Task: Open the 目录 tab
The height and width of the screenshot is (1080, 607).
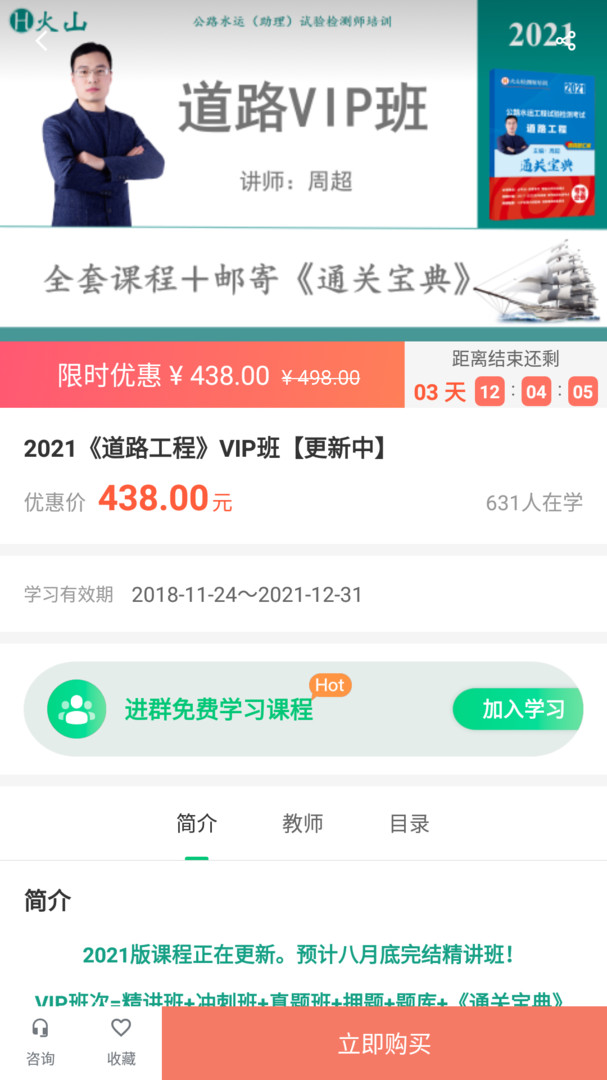Action: click(409, 824)
